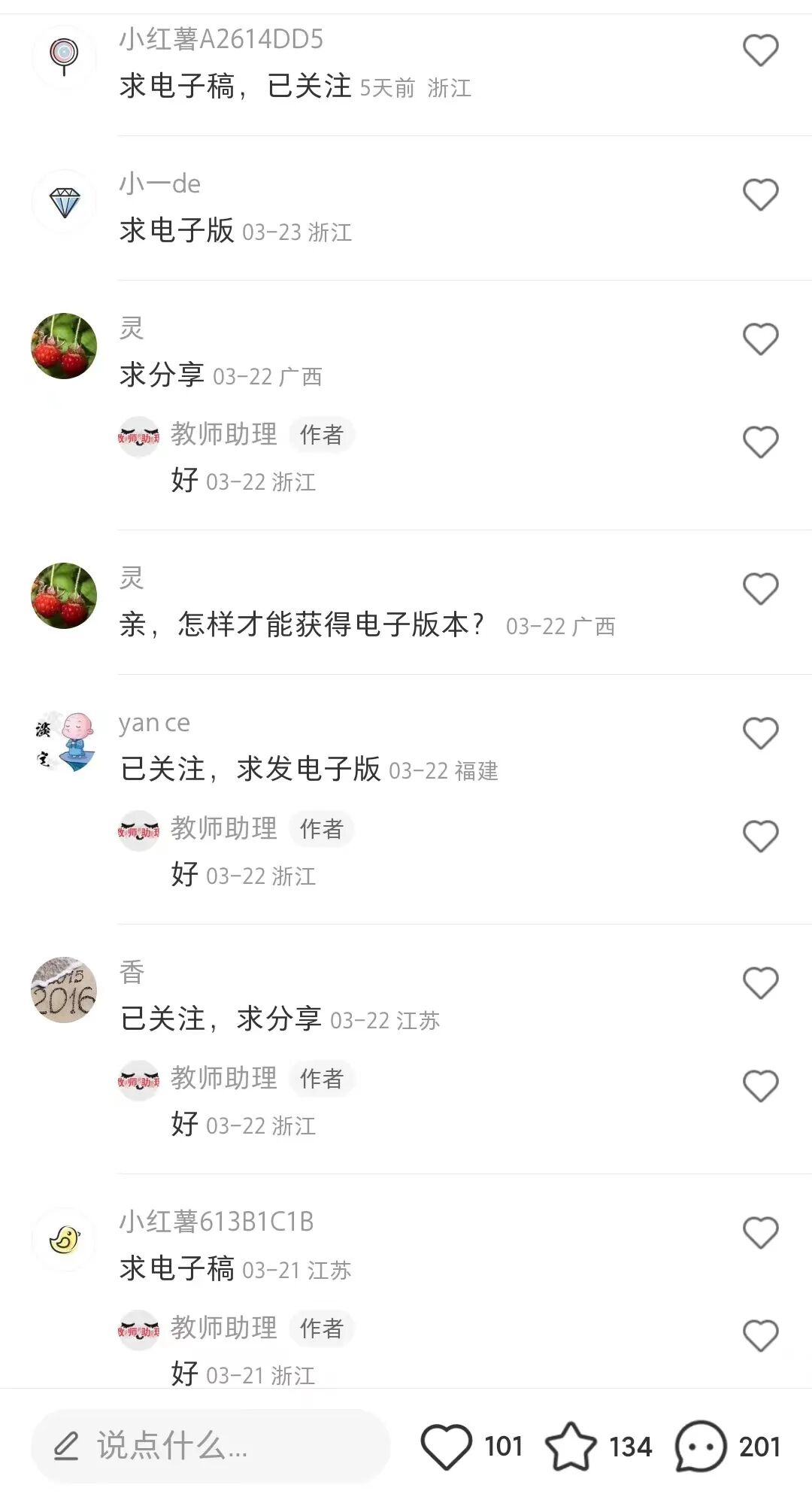Open the comment bubble showing 201

tap(701, 1446)
